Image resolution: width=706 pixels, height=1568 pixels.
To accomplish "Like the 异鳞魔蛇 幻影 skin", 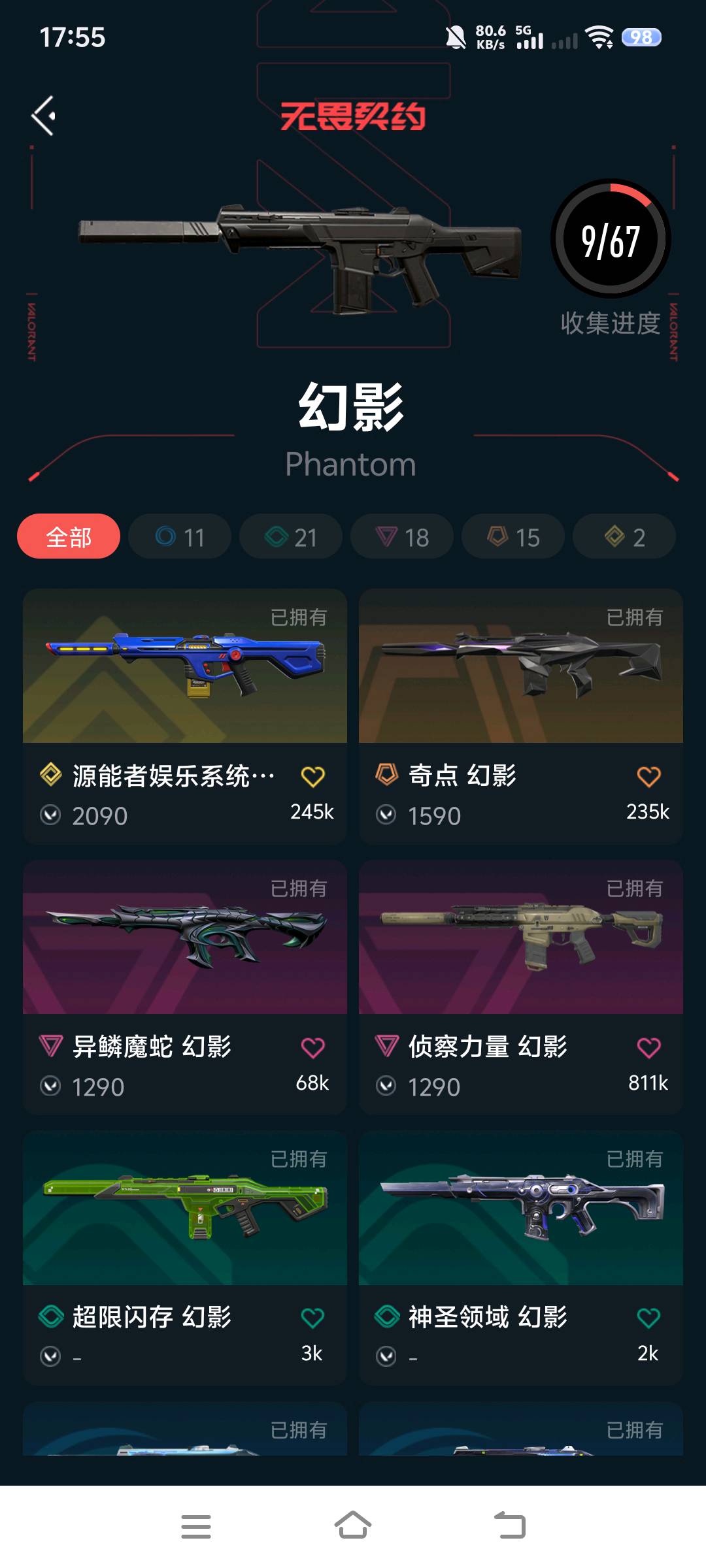I will click(x=312, y=1048).
